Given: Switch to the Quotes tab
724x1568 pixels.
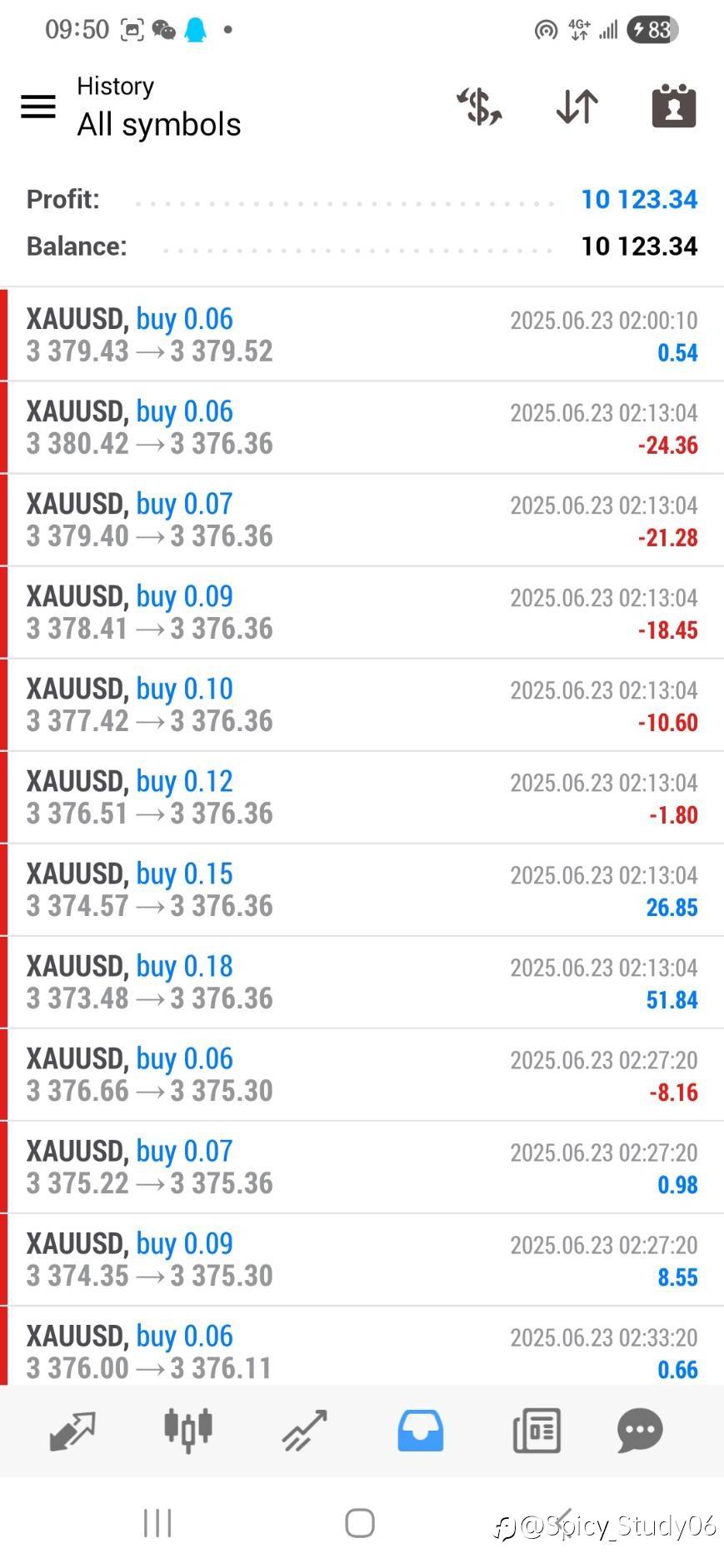Looking at the screenshot, I should click(72, 1431).
